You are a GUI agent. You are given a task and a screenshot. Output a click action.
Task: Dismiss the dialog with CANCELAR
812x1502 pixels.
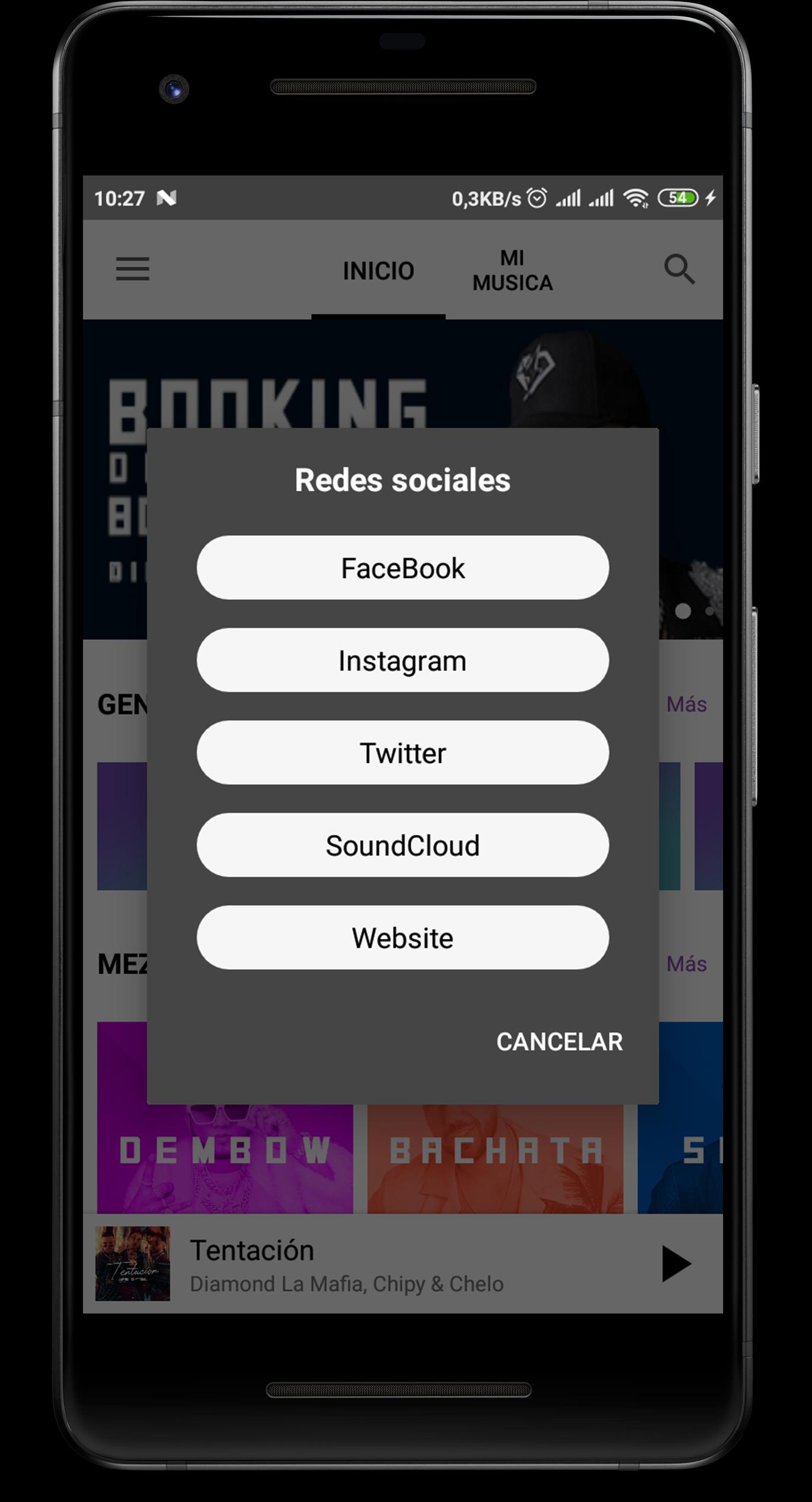pyautogui.click(x=559, y=1041)
